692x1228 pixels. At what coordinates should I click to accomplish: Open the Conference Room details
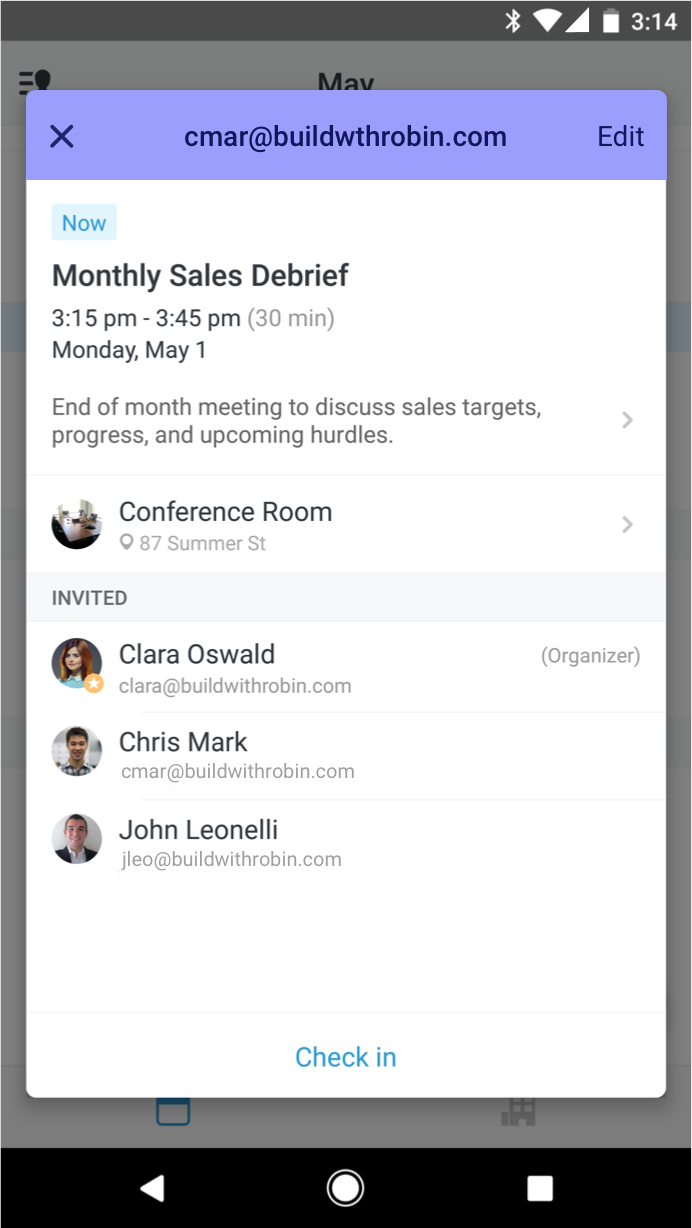pos(345,525)
